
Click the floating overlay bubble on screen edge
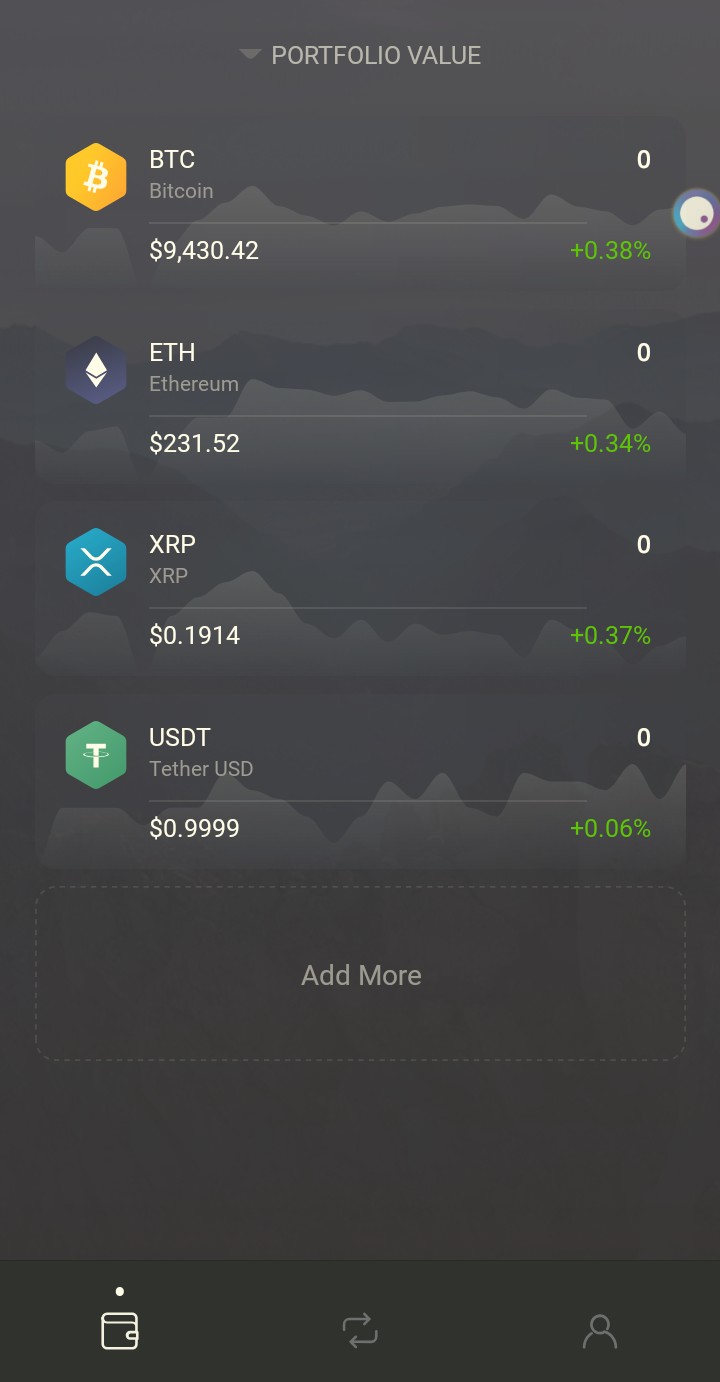pyautogui.click(x=695, y=213)
